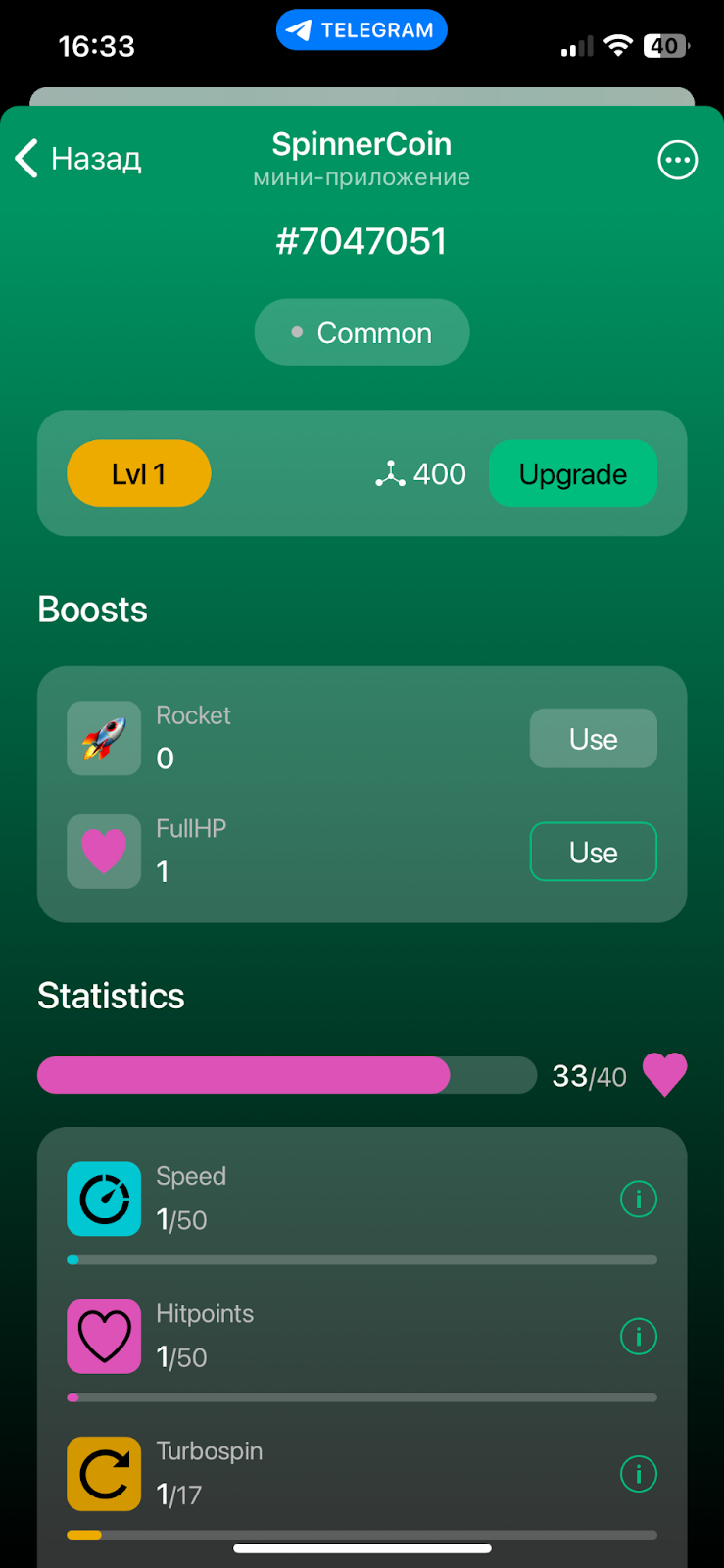Show info about the Hitpoints stat

click(638, 1336)
